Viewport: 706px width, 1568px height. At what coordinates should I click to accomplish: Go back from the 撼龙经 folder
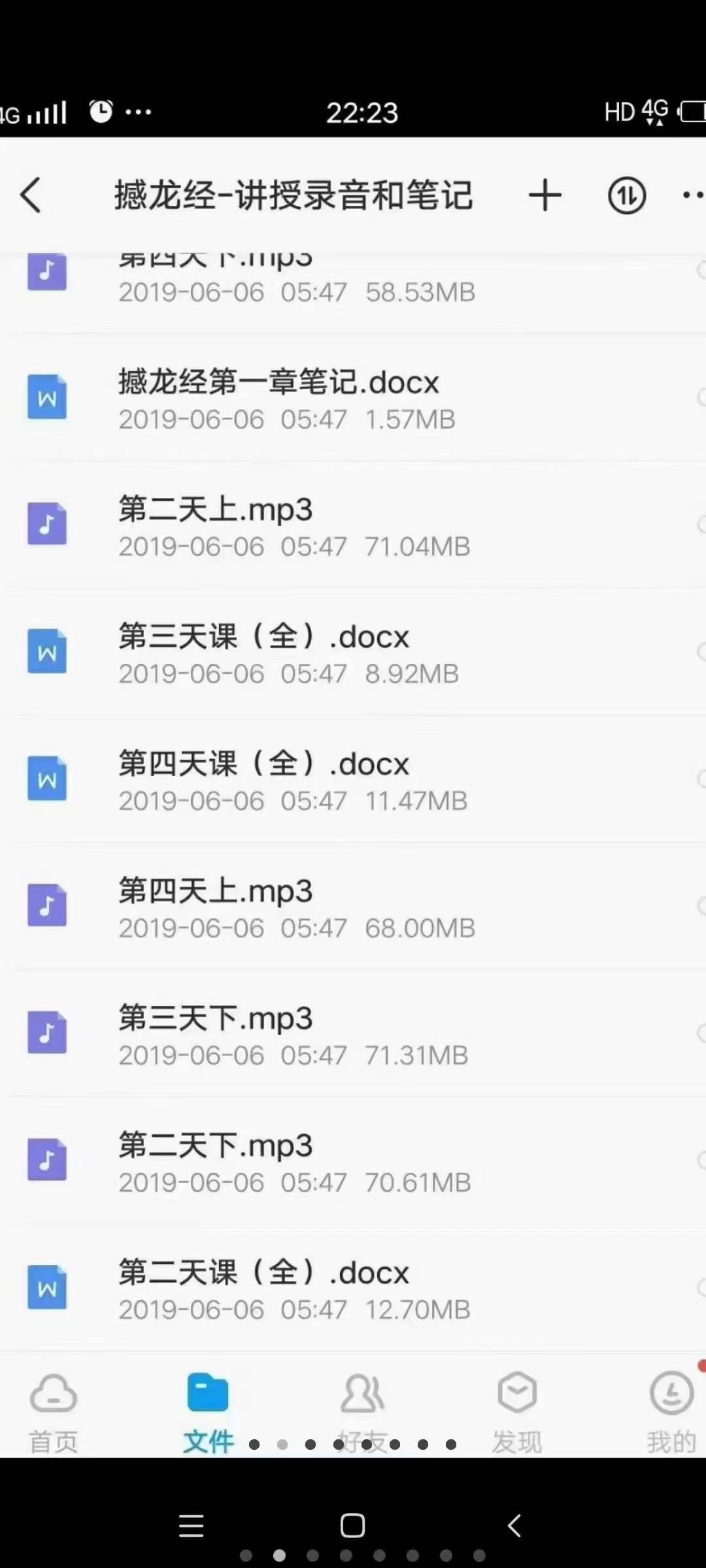(31, 195)
